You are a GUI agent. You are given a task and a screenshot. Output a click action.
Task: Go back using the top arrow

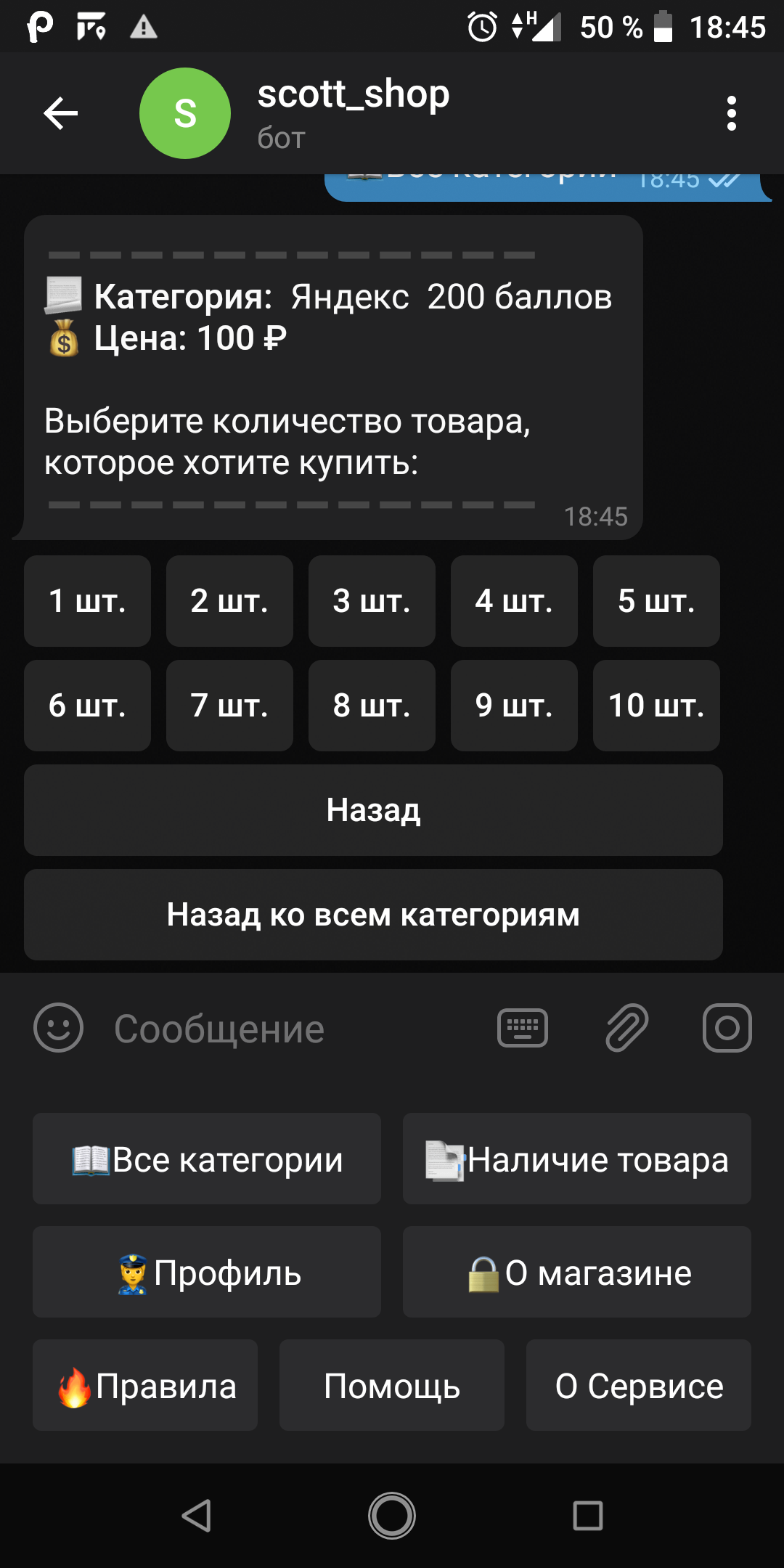61,113
